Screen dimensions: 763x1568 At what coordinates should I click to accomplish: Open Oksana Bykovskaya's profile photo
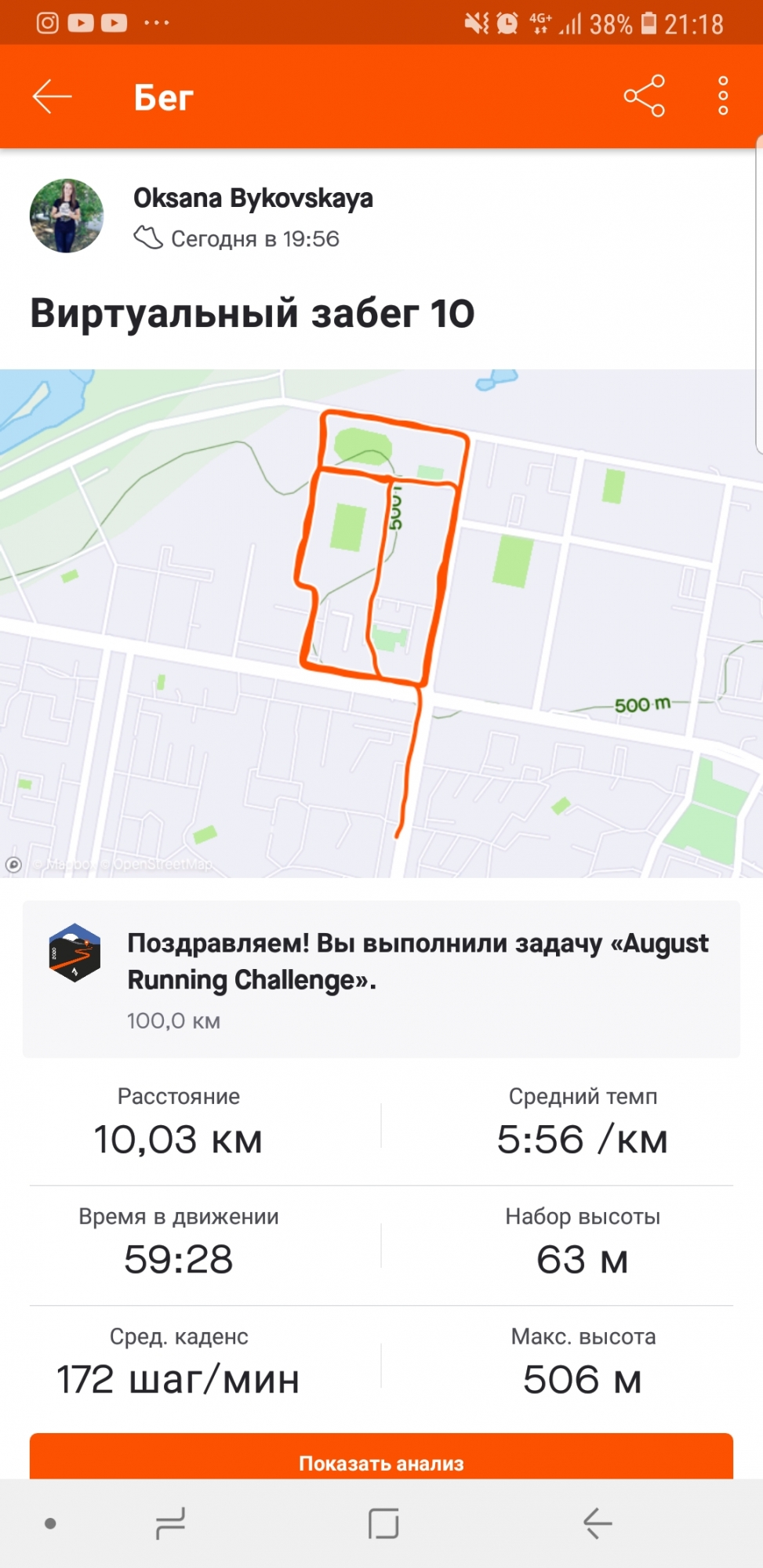67,216
